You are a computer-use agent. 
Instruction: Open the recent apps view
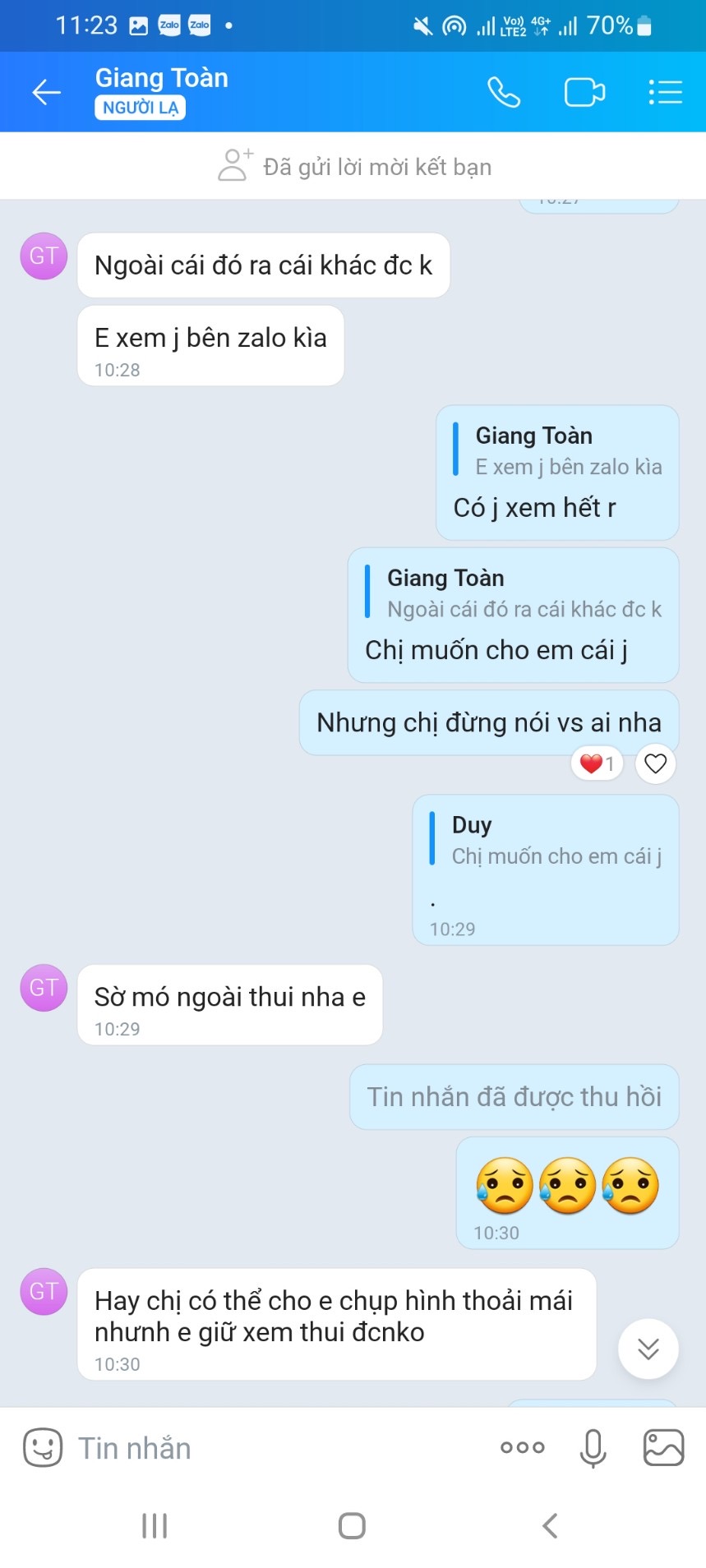click(155, 1525)
